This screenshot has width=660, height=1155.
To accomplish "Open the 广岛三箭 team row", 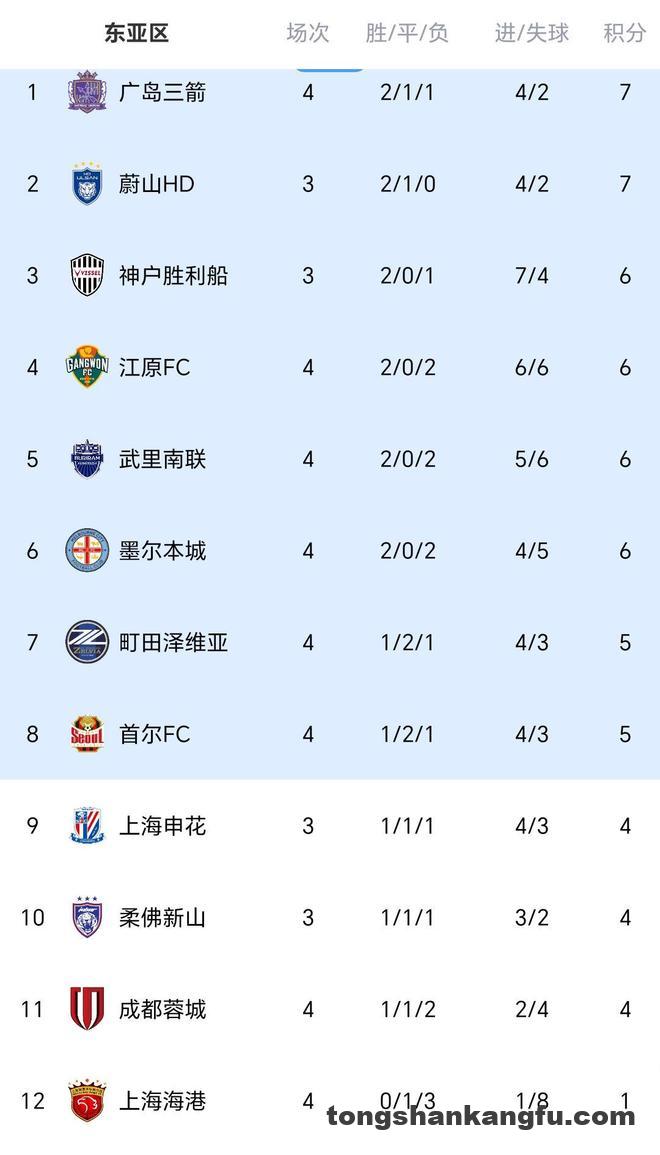I will pyautogui.click(x=162, y=92).
